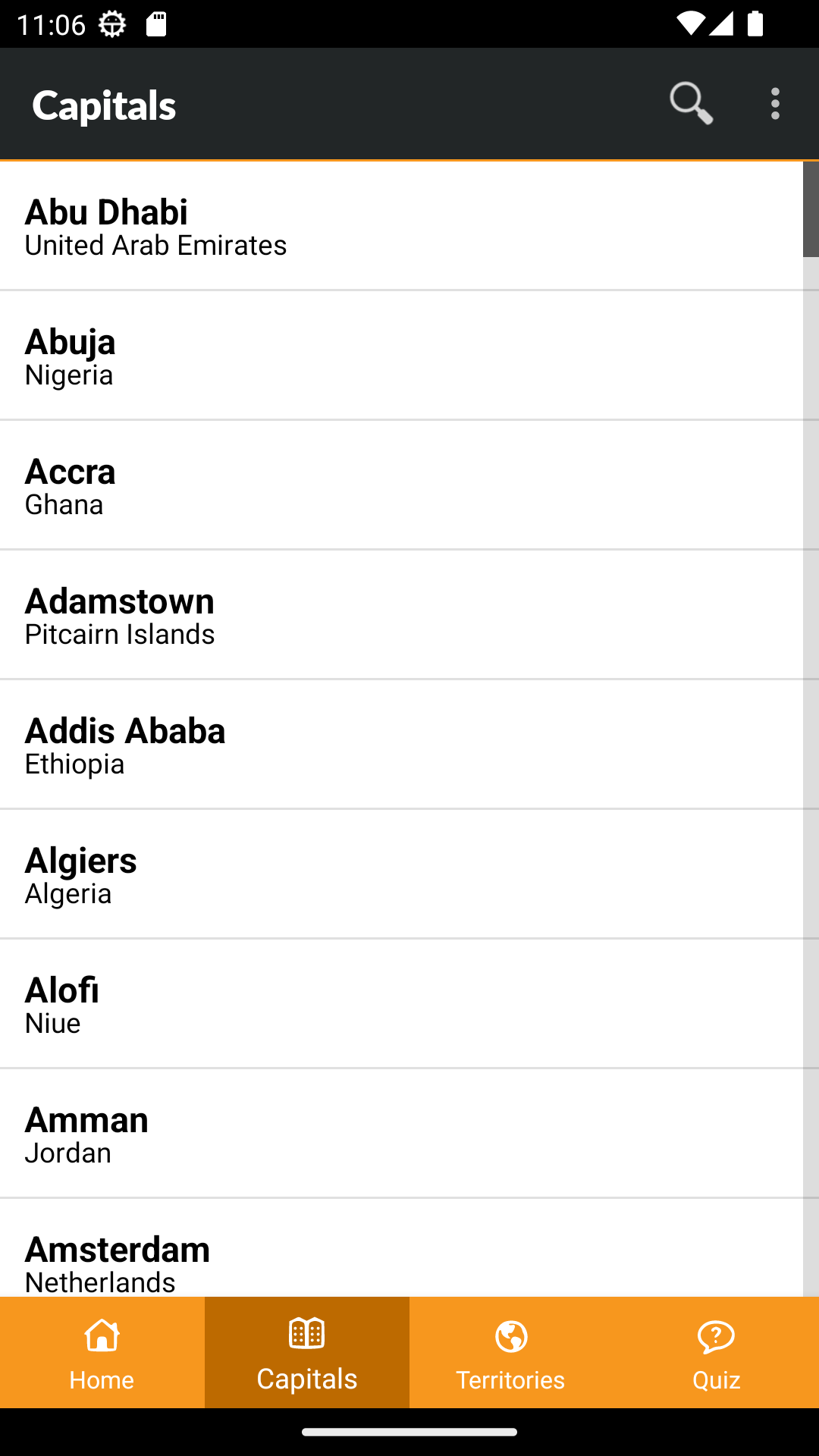Screen dimensions: 819x1456
Task: Select the Territories globe icon
Action: (x=510, y=1335)
